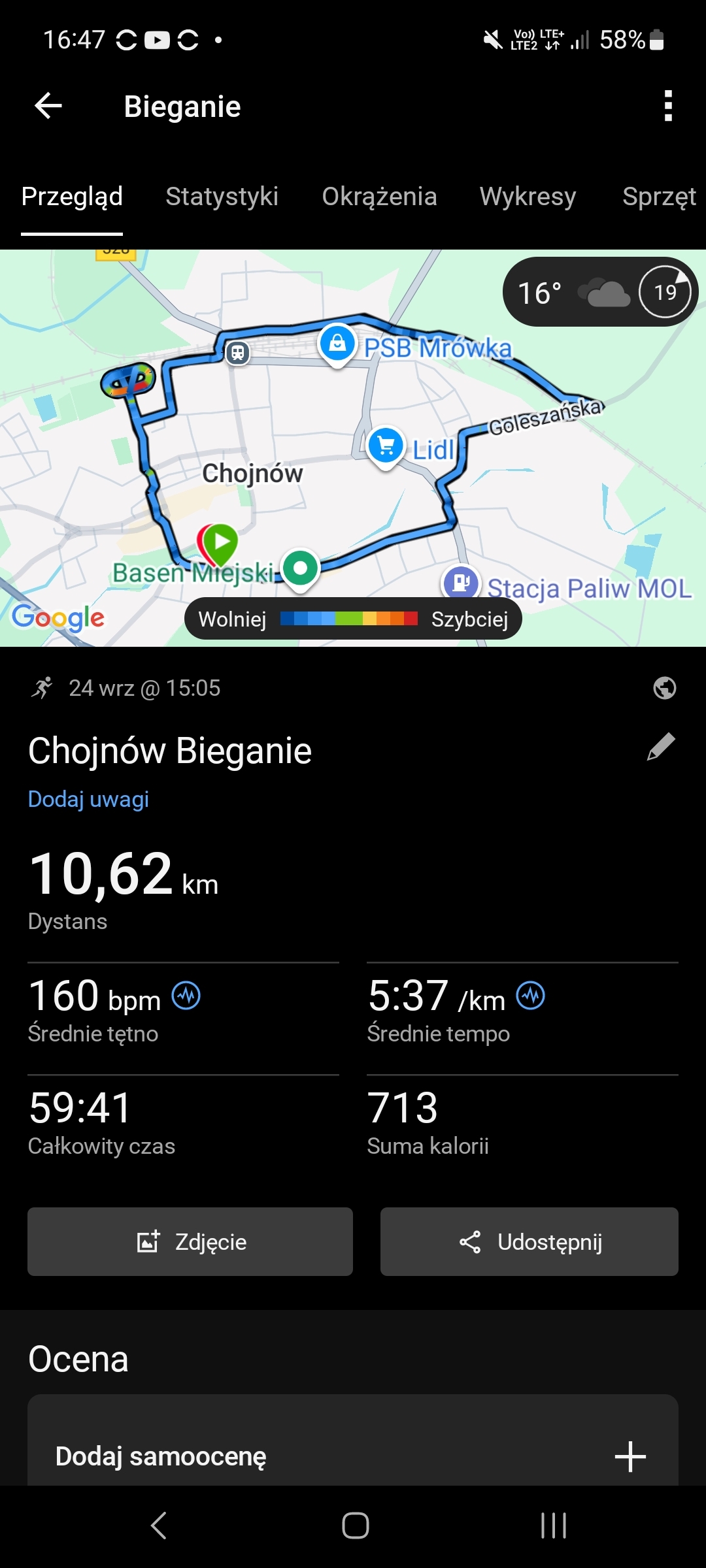Viewport: 706px width, 1568px height.
Task: Open recent apps from navigation bar
Action: point(553,1526)
